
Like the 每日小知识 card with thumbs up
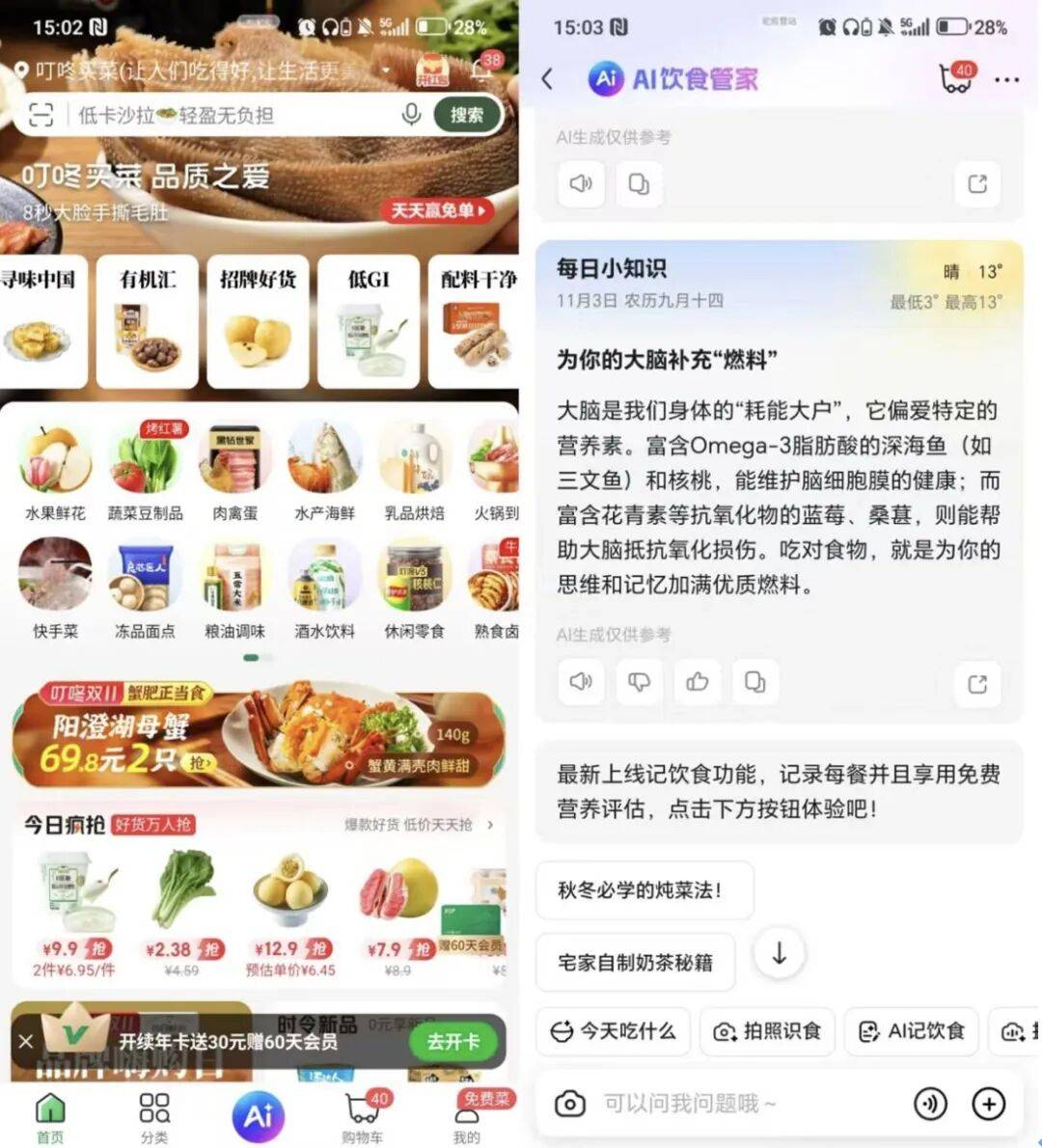point(697,682)
